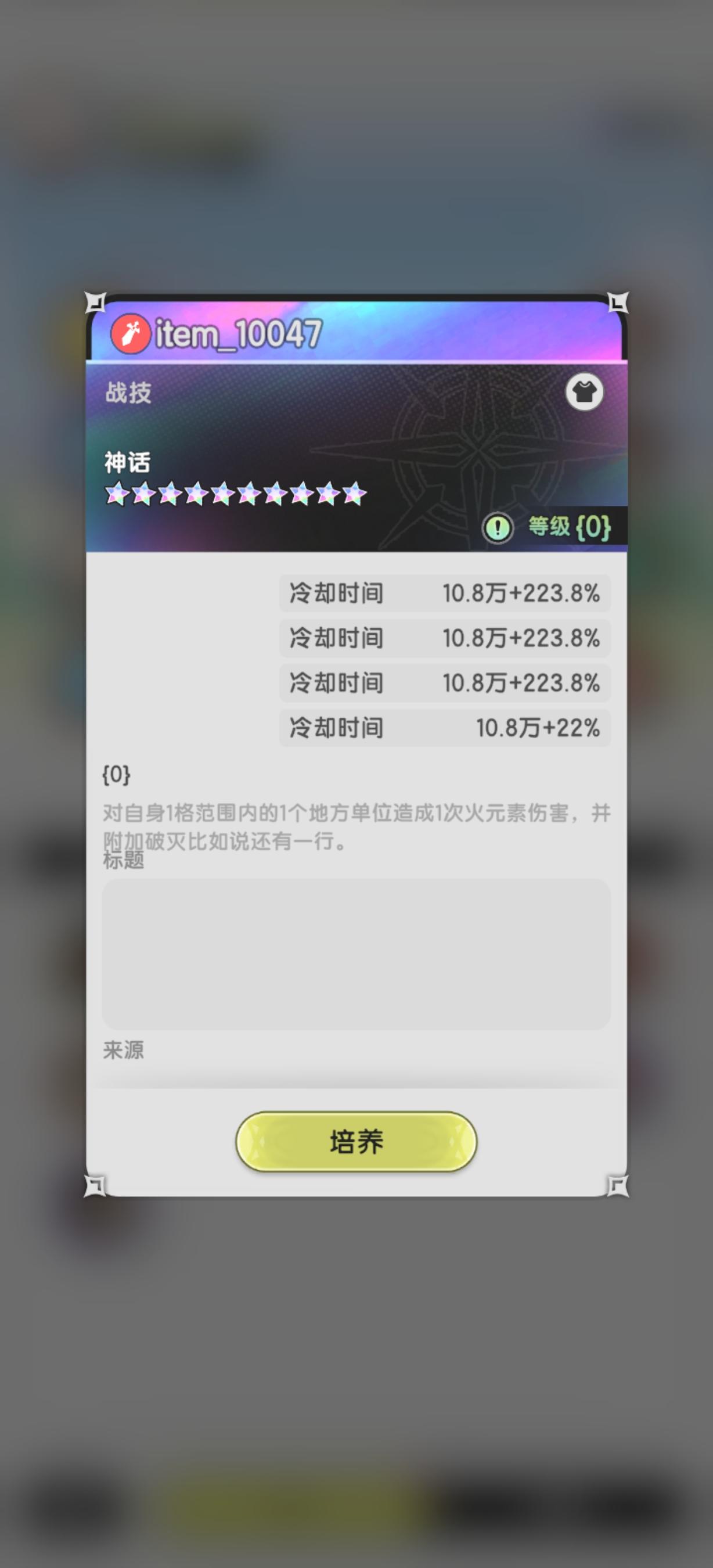Screen dimensions: 713x1568
Task: Select the t-shirt equip icon
Action: coord(586,393)
